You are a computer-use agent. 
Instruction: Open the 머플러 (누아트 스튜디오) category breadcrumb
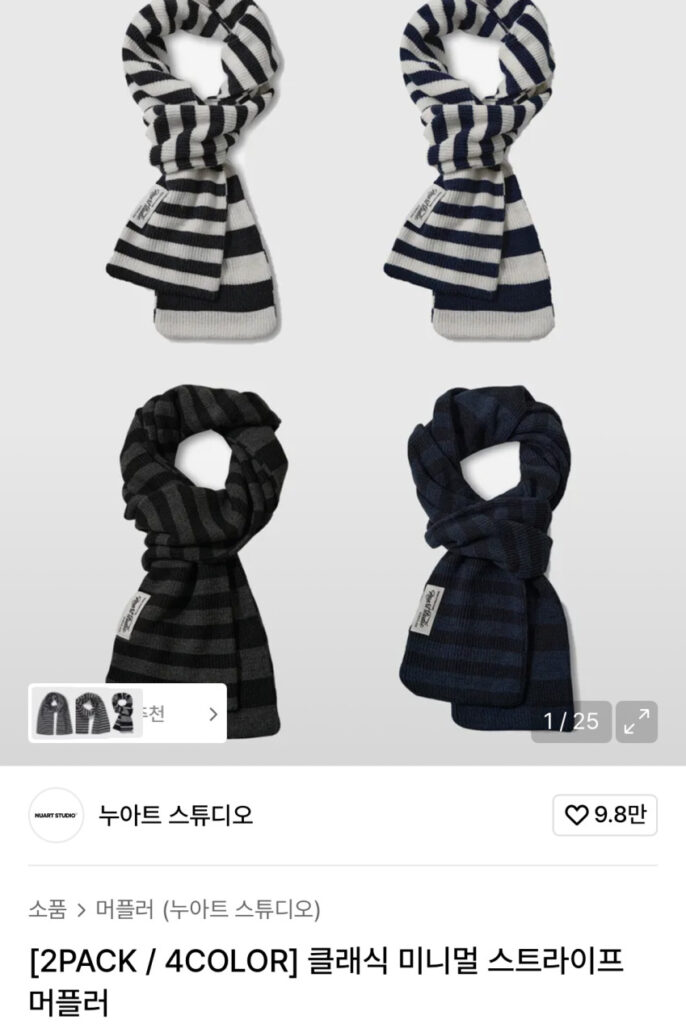click(208, 909)
